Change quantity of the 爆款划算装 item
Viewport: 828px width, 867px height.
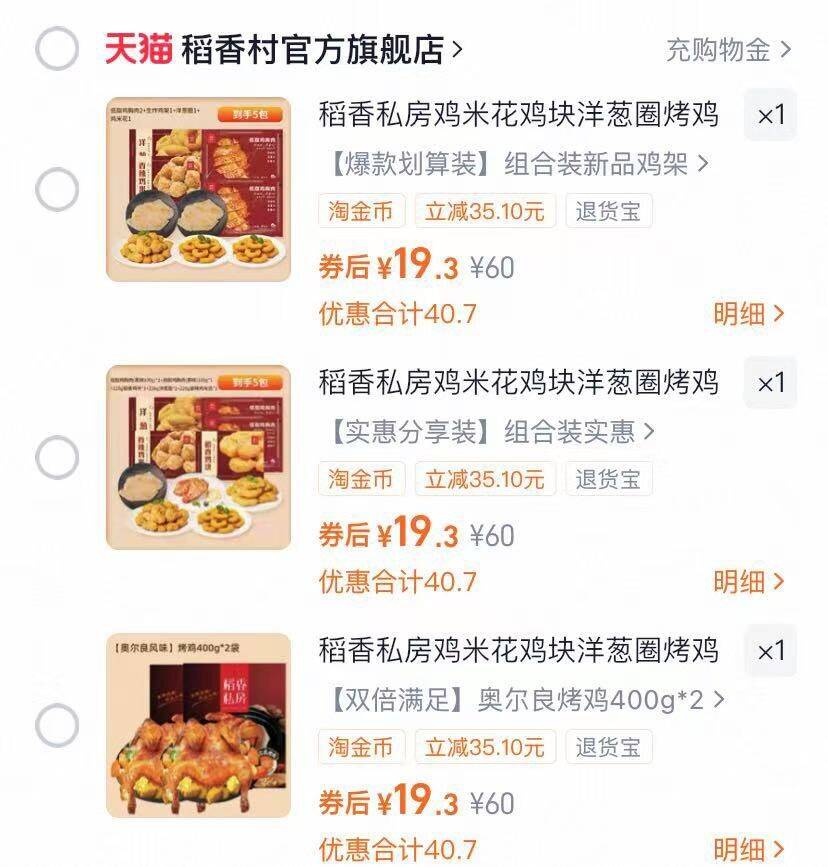tap(770, 116)
